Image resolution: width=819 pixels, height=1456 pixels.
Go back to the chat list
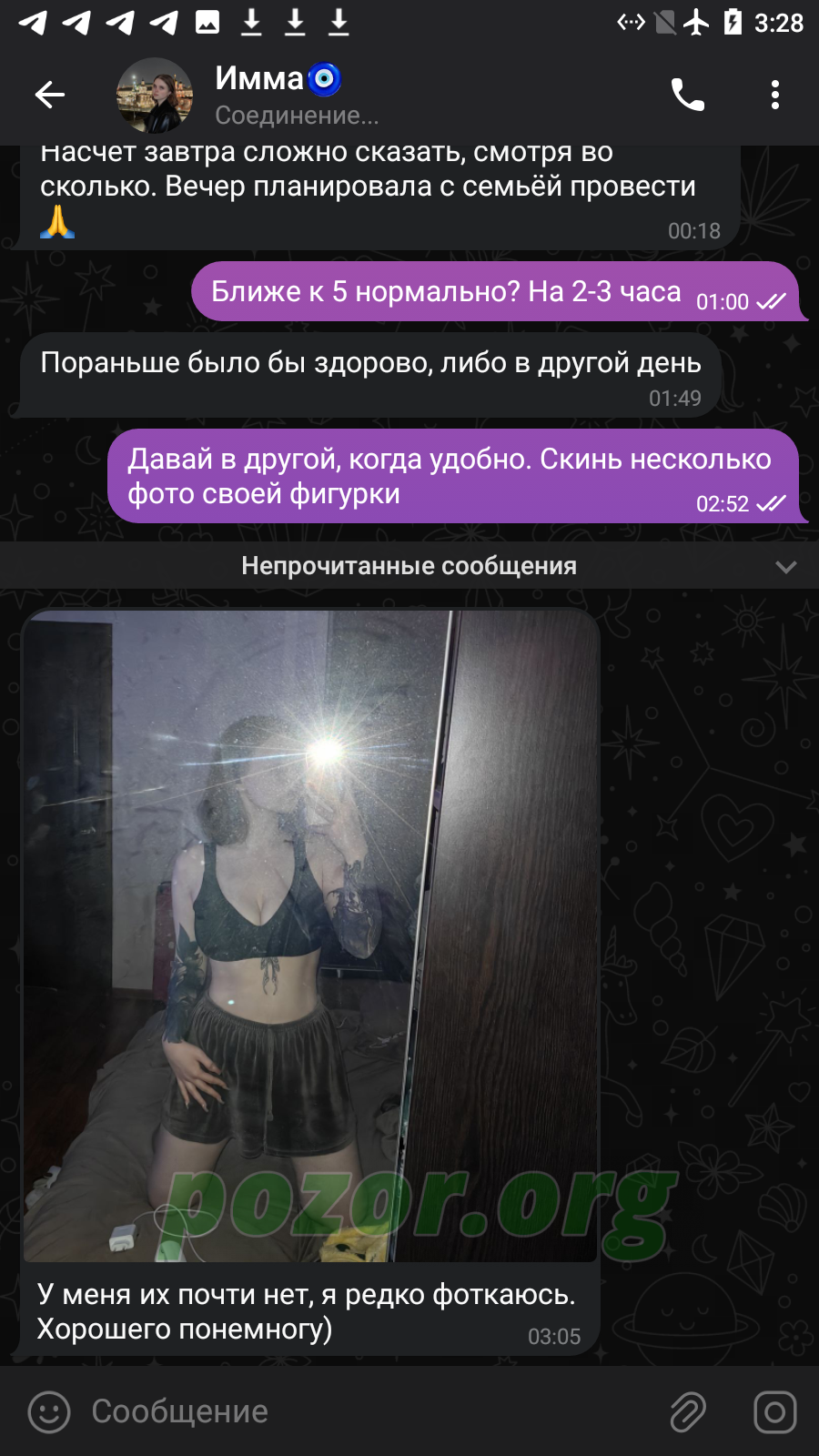(50, 95)
